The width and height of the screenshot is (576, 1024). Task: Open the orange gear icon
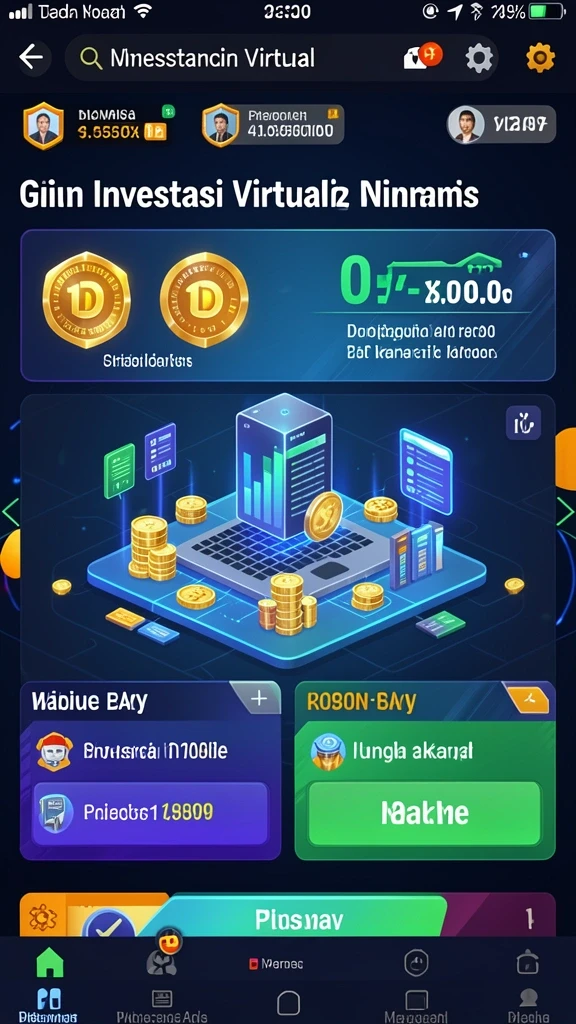[x=540, y=58]
